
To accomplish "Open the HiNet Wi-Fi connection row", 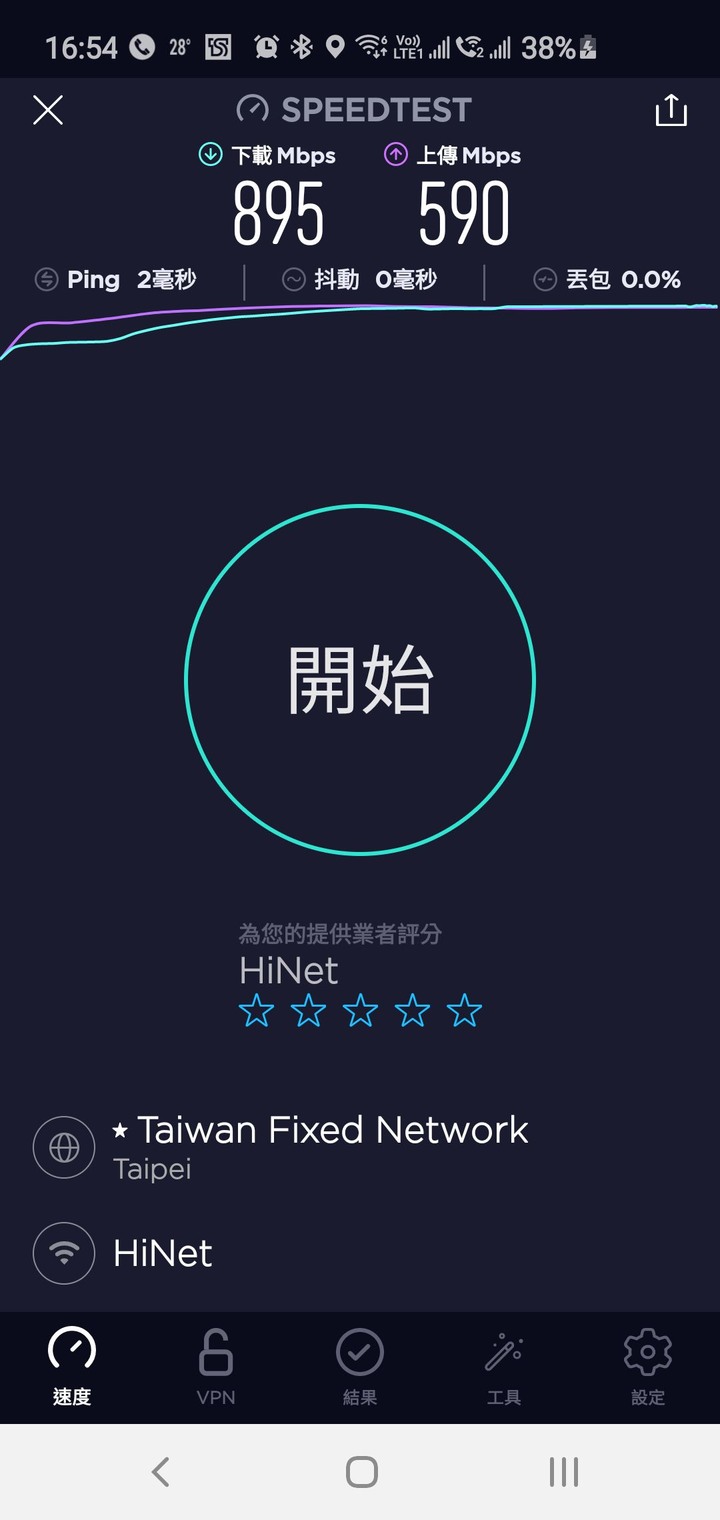I will (360, 1254).
